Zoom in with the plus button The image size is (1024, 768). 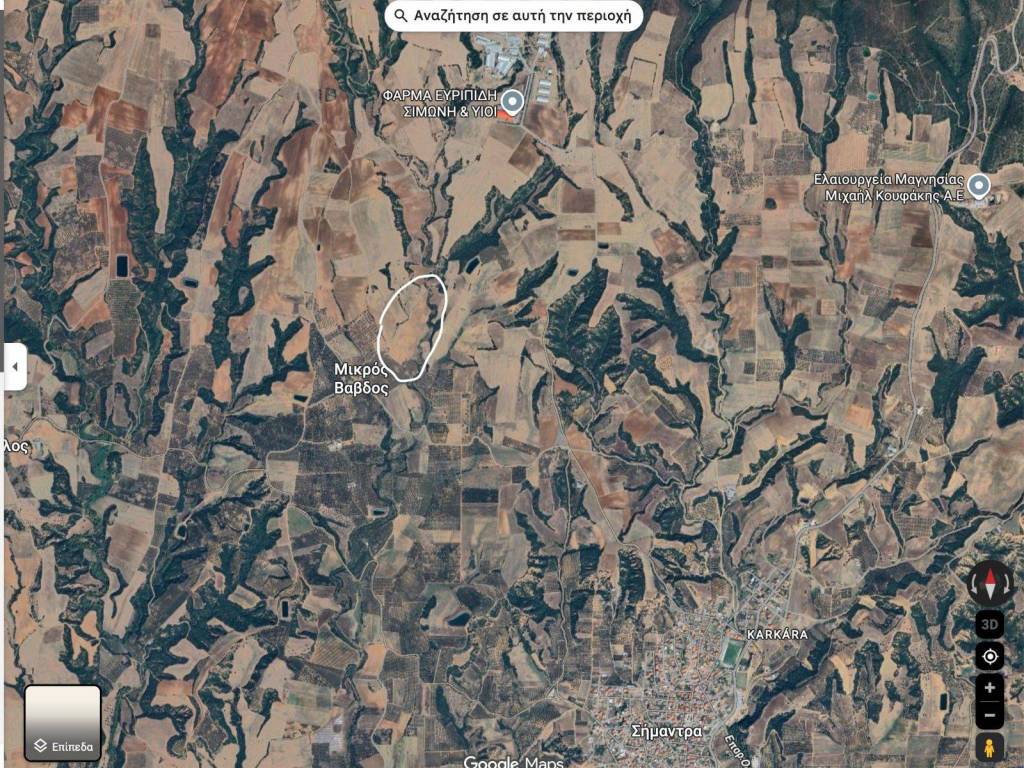(x=990, y=688)
